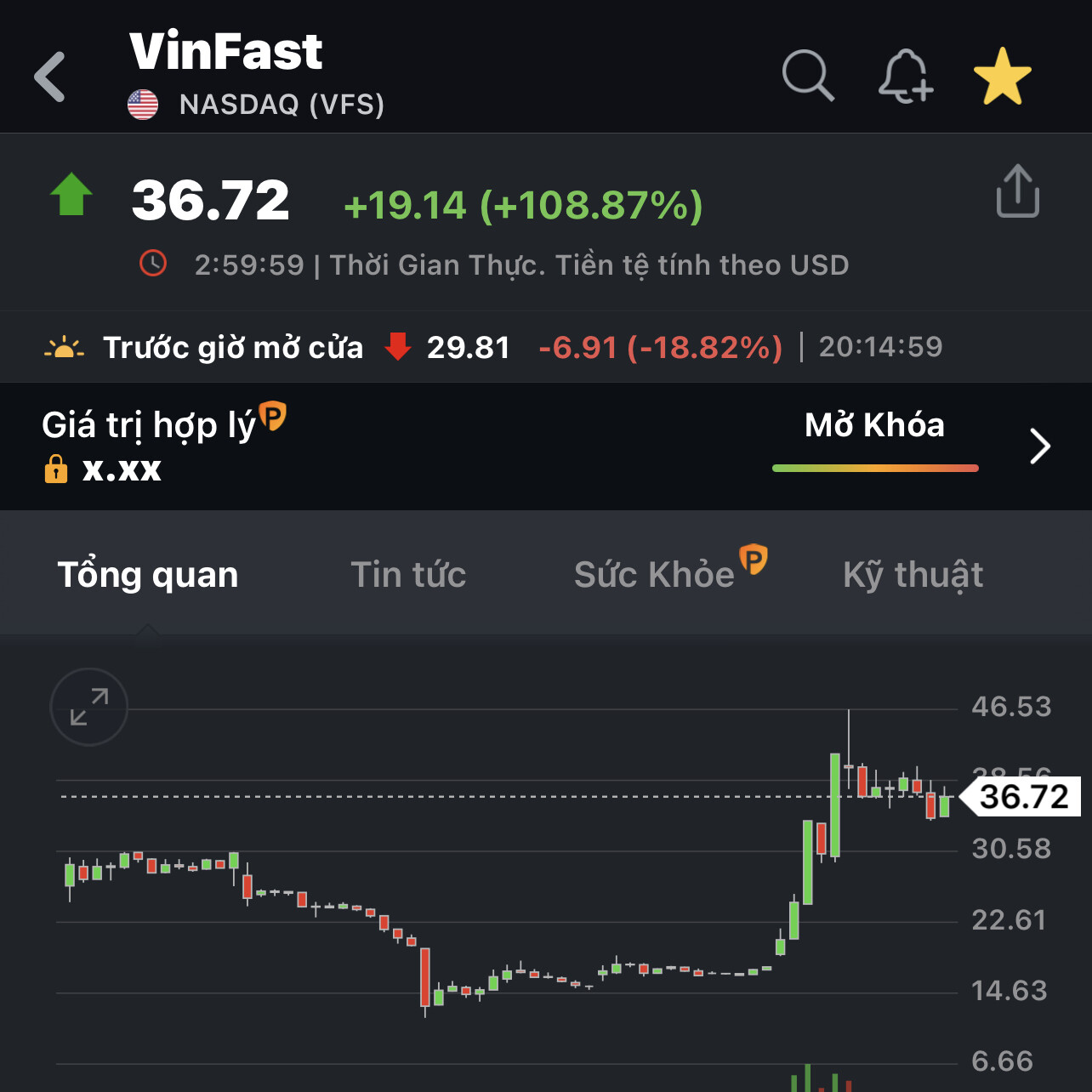Switch to the Kỹ thuật tab
1092x1092 pixels.
(913, 575)
